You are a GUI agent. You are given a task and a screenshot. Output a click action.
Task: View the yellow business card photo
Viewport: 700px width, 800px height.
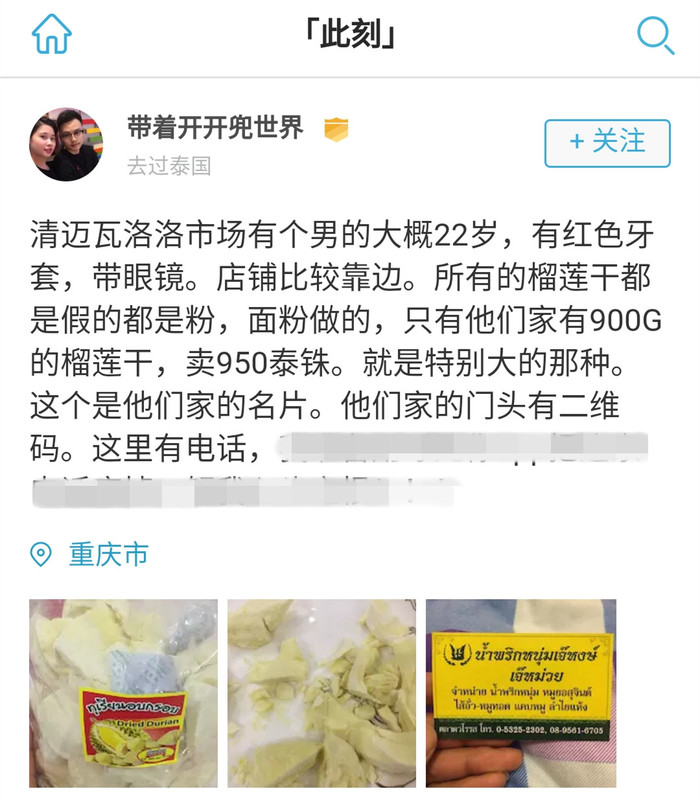click(520, 693)
